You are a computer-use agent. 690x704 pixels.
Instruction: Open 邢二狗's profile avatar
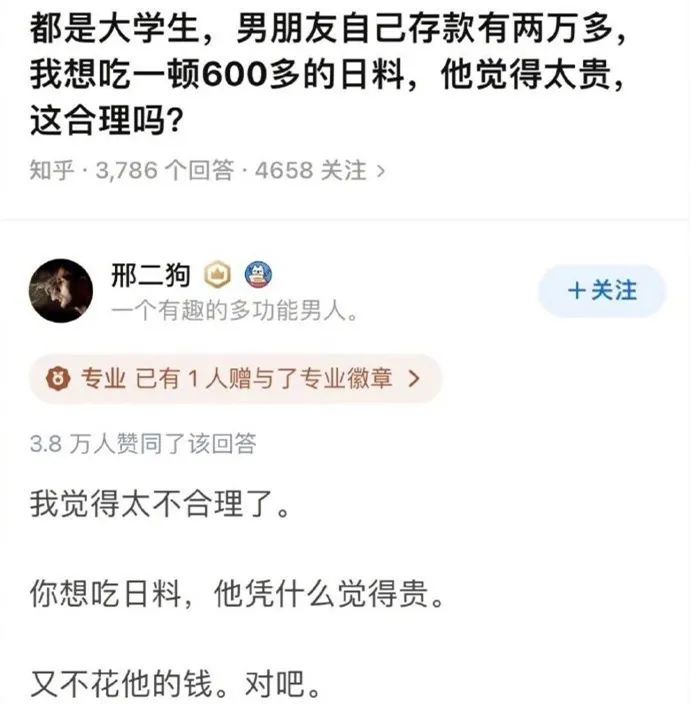tap(60, 291)
